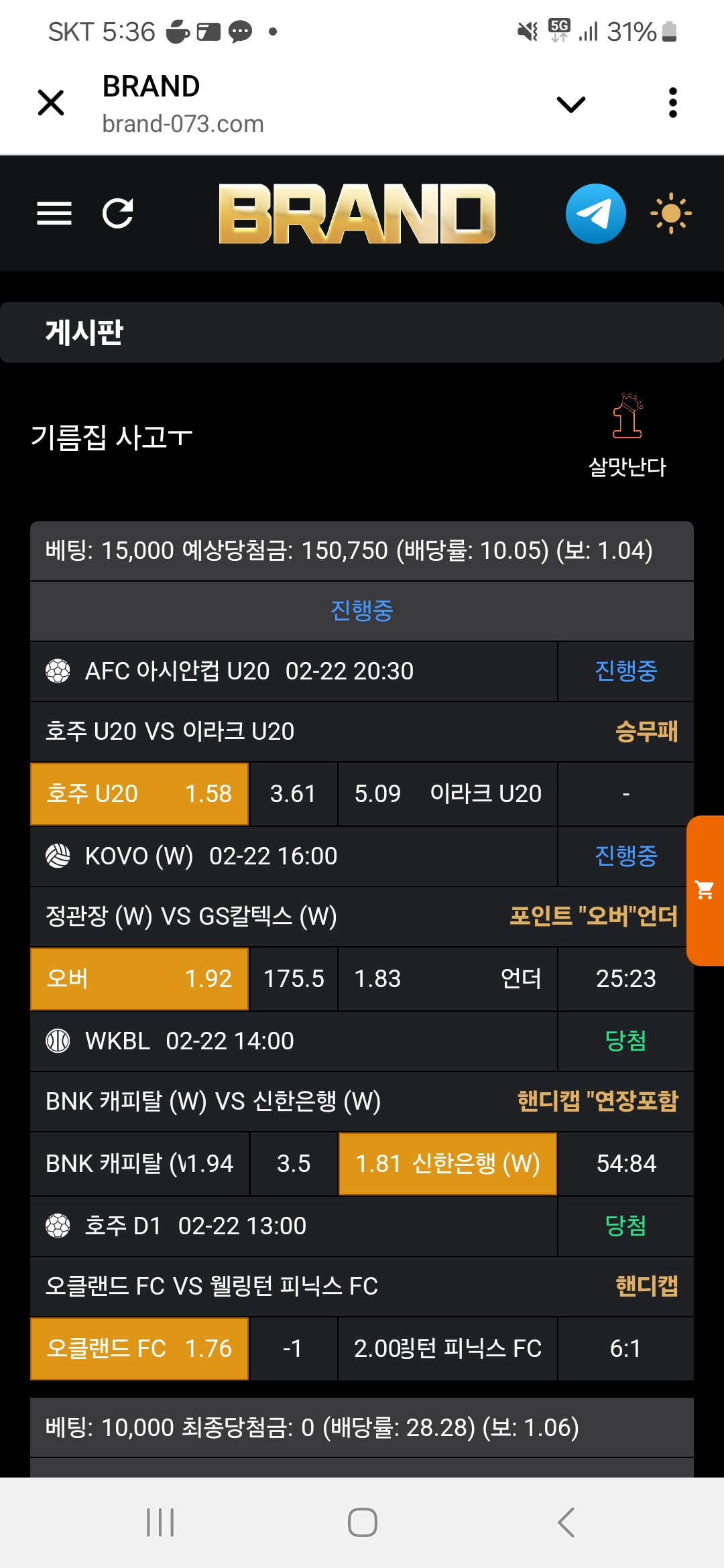This screenshot has width=724, height=1568.
Task: Reload the page with the refresh icon
Action: coord(118,214)
